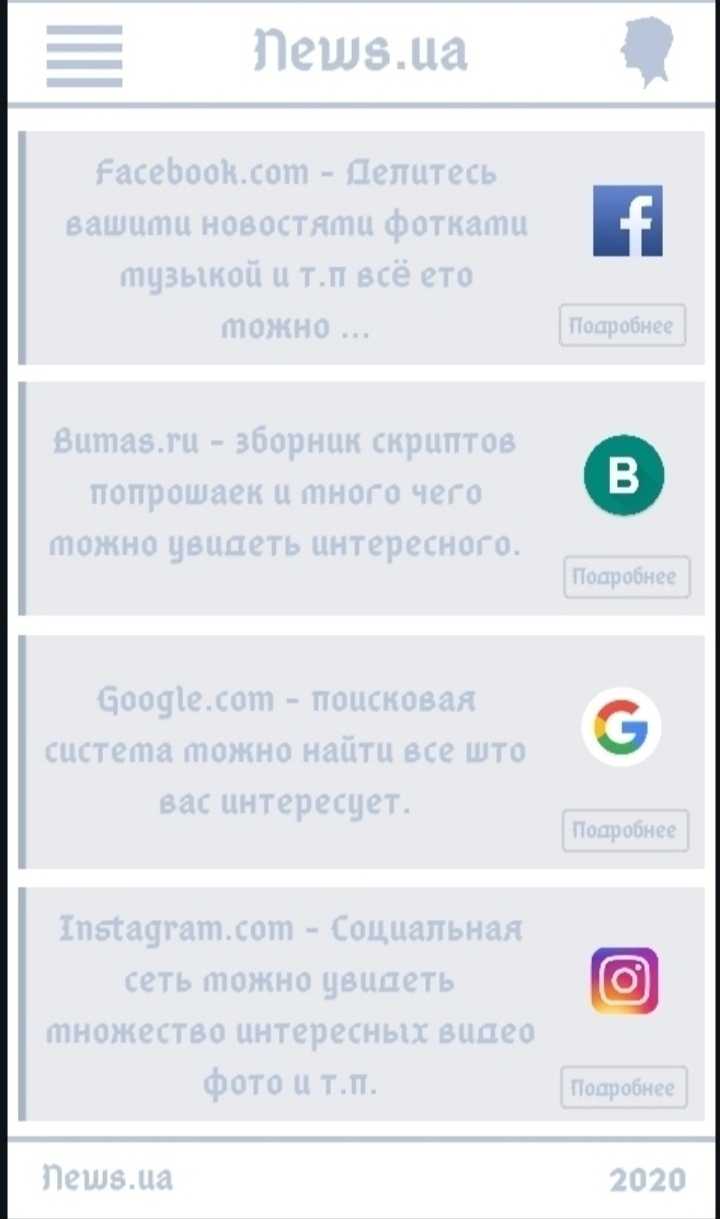This screenshot has width=720, height=1219.
Task: Tap Подробнее on the Google.com card
Action: (625, 830)
